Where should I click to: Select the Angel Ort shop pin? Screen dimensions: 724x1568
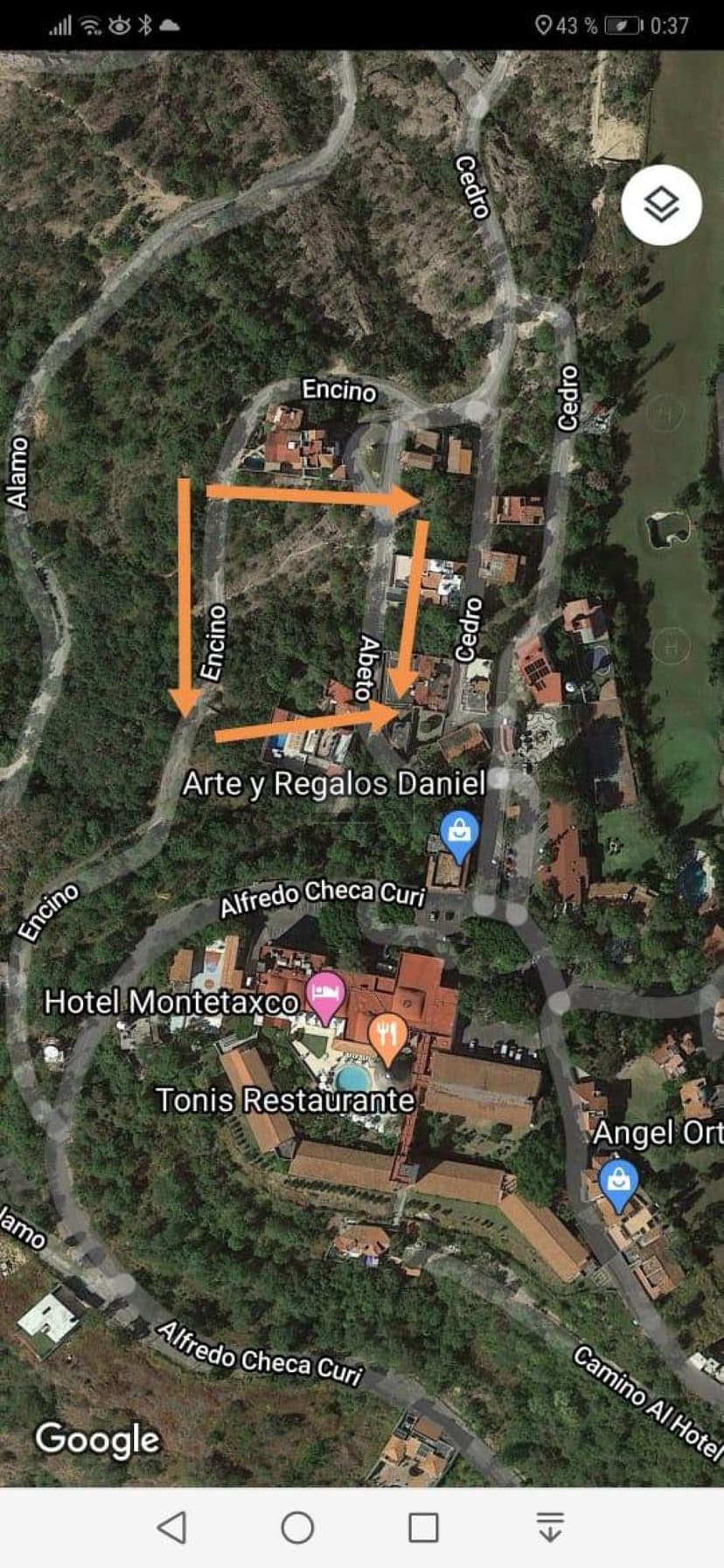click(619, 1183)
